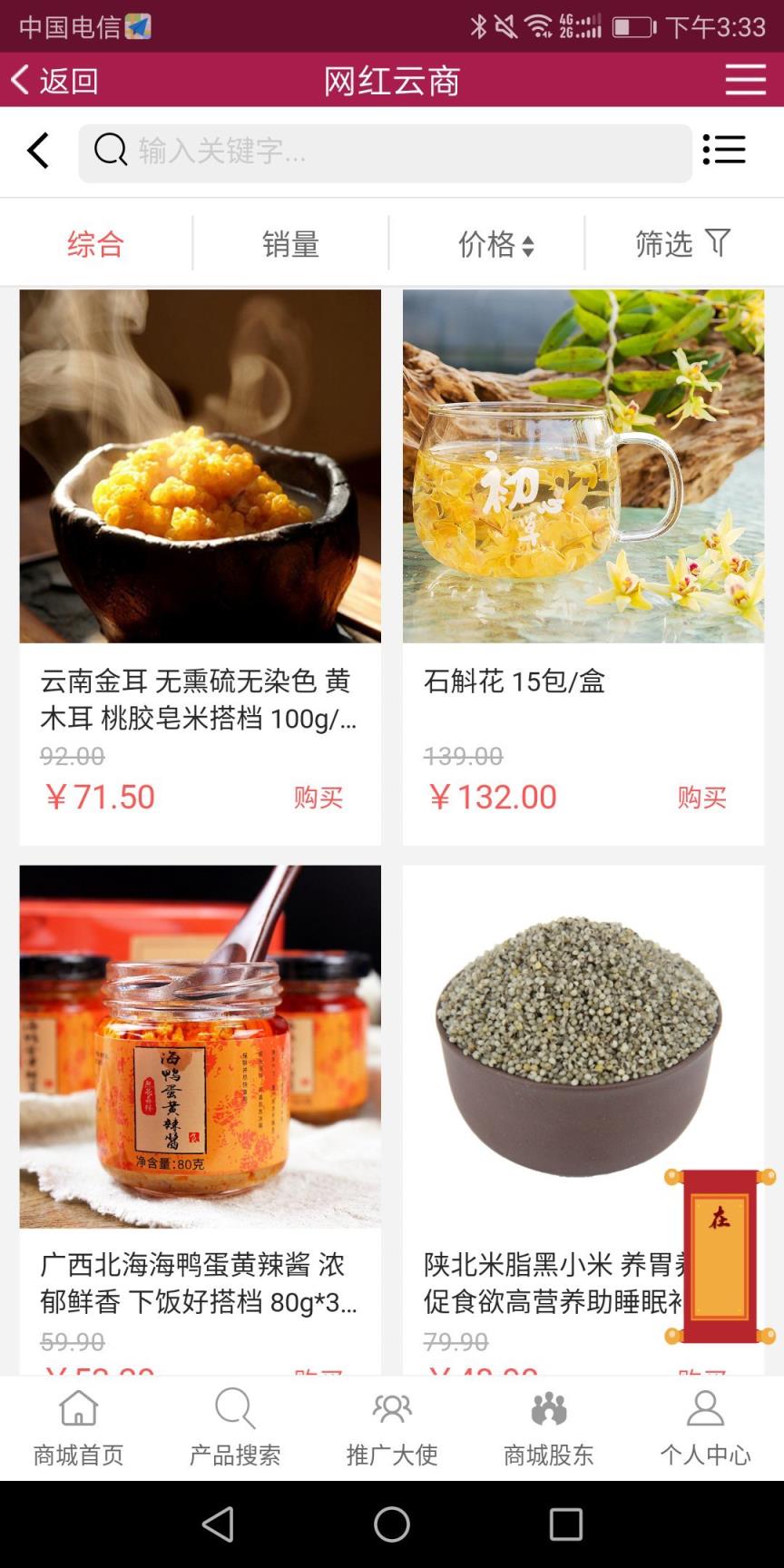The image size is (784, 1568).
Task: Select the 综合 sorting tab
Action: tap(95, 243)
